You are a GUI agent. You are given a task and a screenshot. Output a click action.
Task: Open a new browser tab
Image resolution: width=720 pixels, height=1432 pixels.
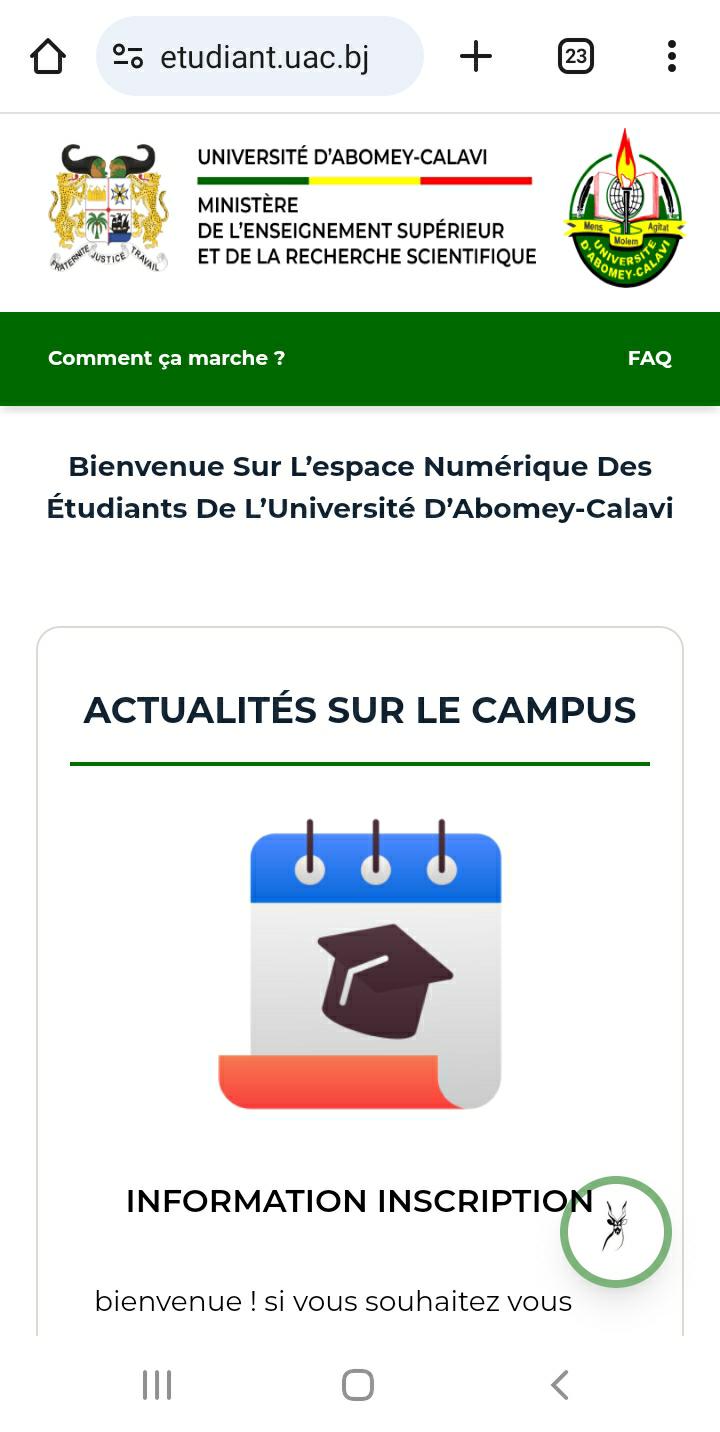tap(476, 57)
